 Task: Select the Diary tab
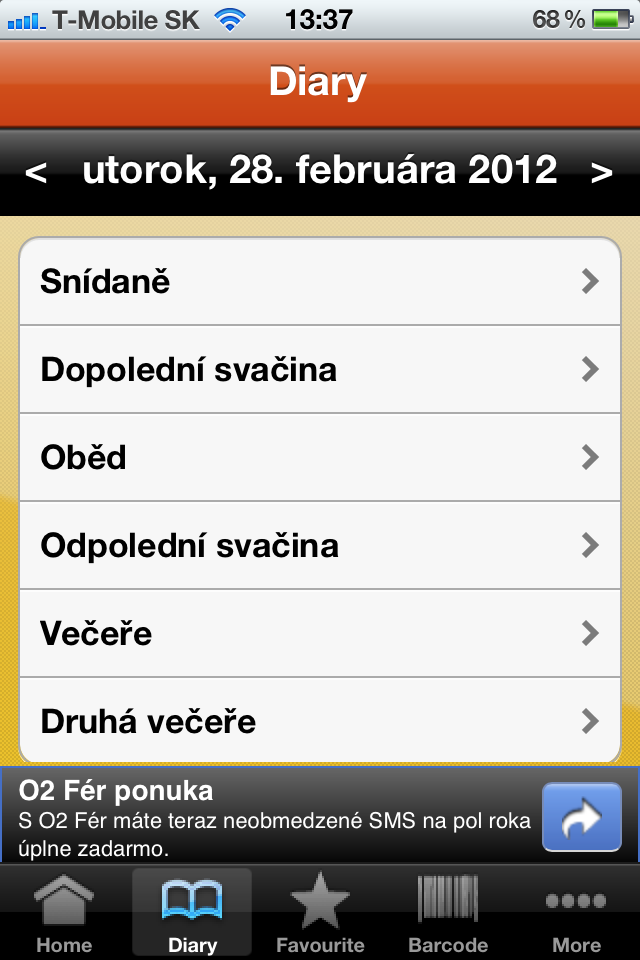192,914
